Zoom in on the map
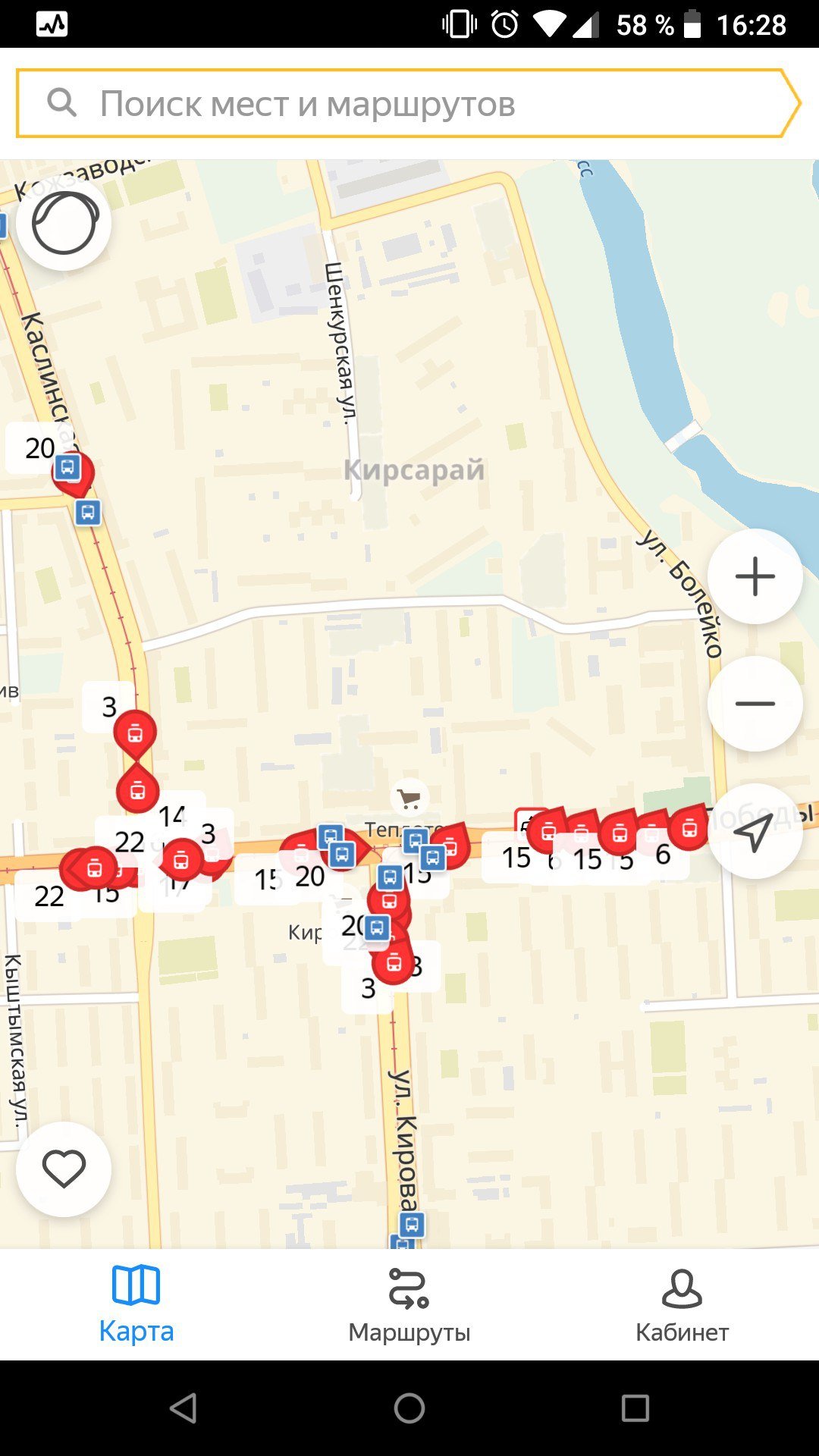The image size is (819, 1456). (755, 577)
